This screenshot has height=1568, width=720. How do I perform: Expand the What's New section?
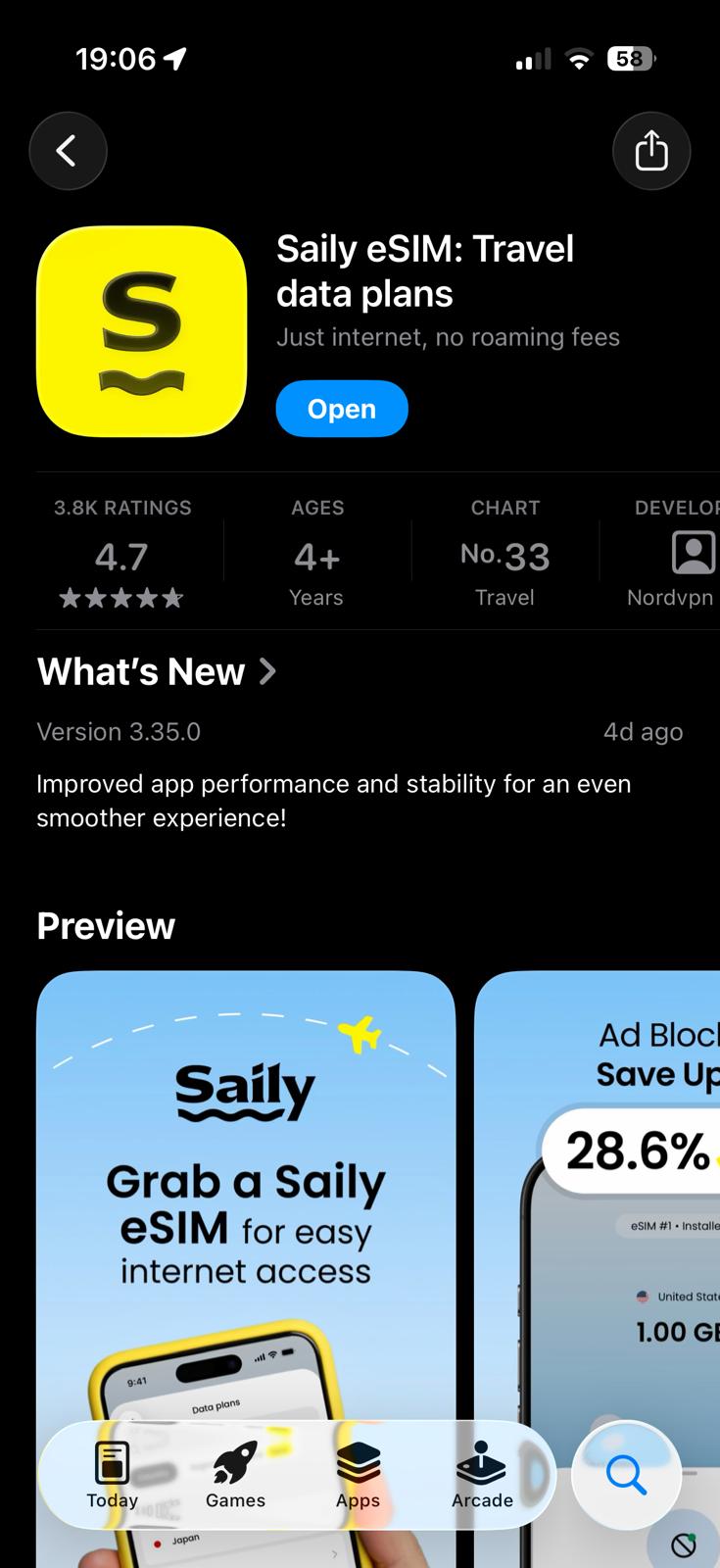157,671
